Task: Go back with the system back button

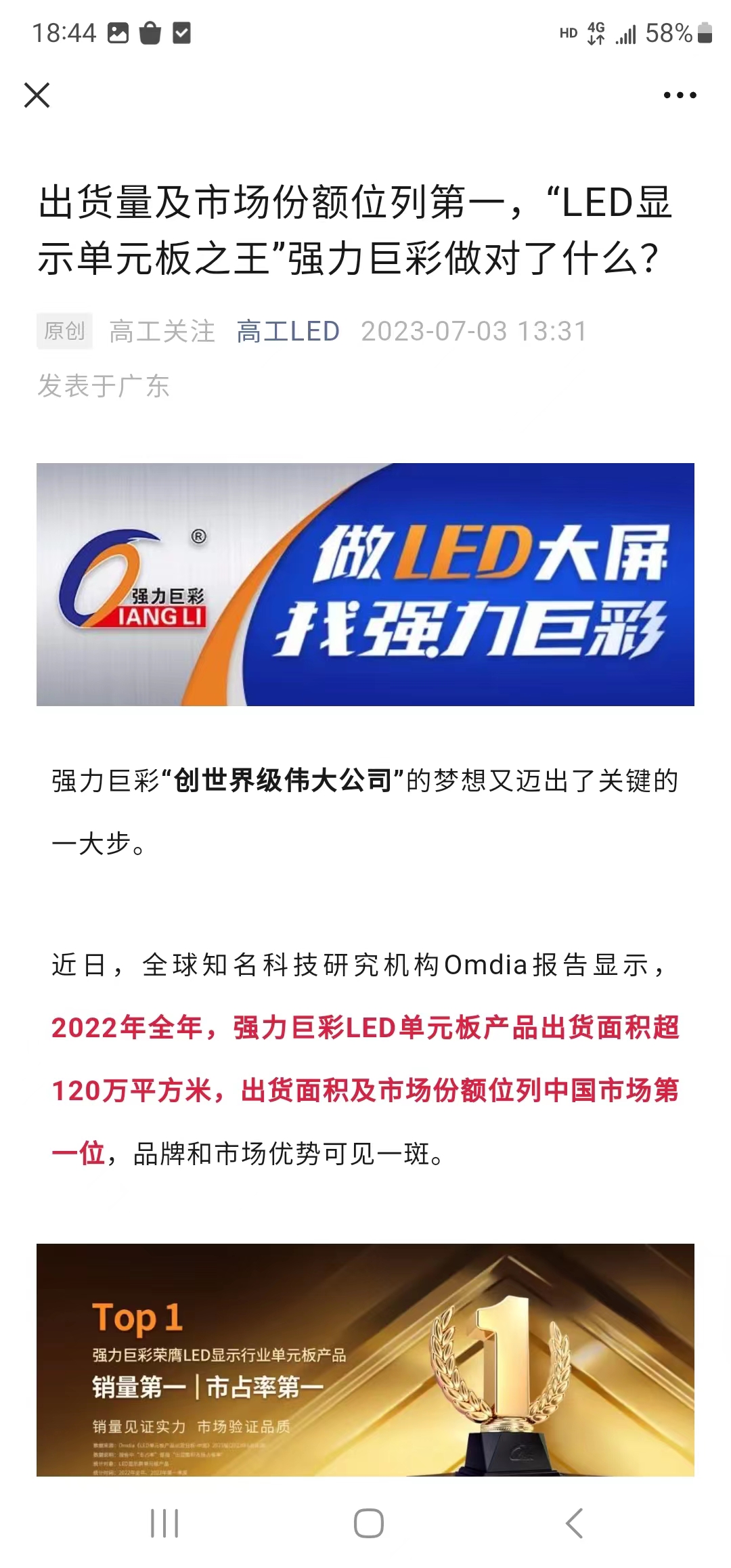Action: click(x=574, y=1523)
